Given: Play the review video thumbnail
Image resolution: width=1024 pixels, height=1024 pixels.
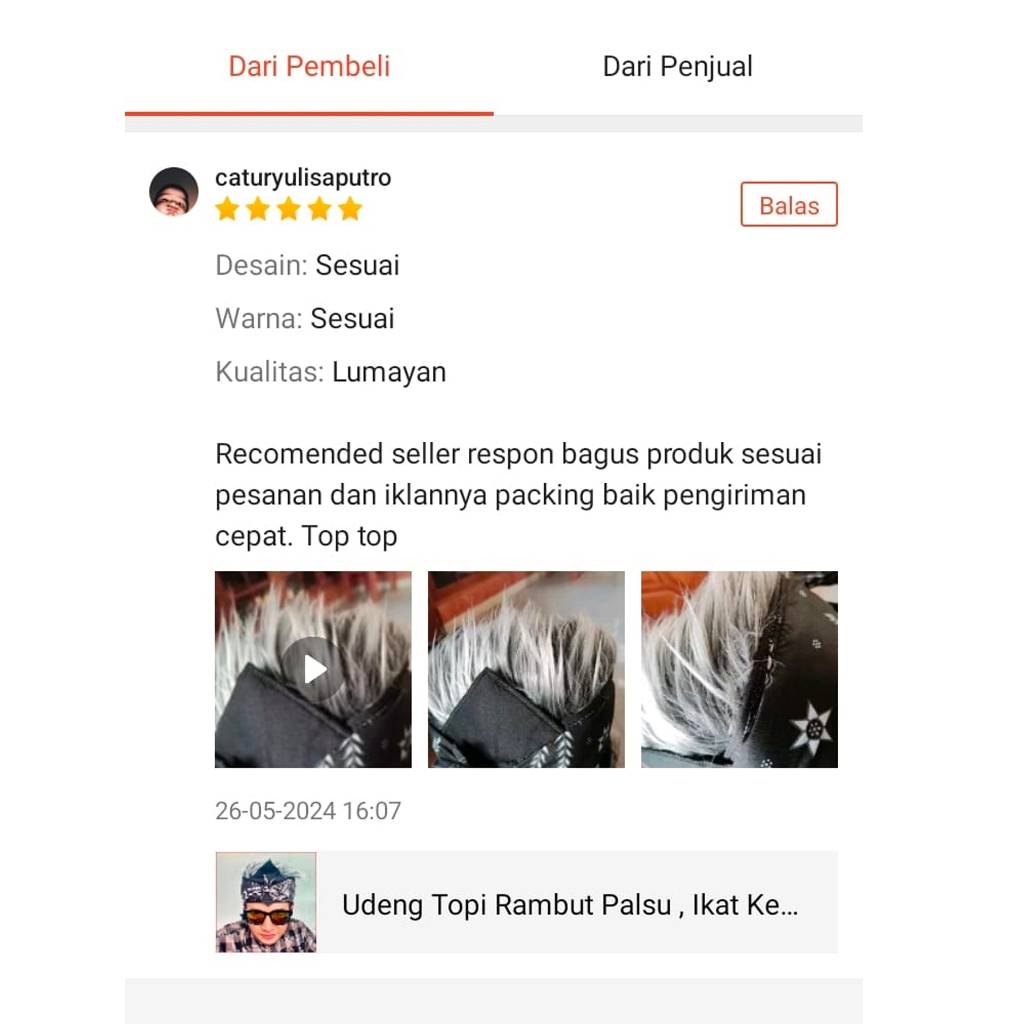Looking at the screenshot, I should 313,669.
